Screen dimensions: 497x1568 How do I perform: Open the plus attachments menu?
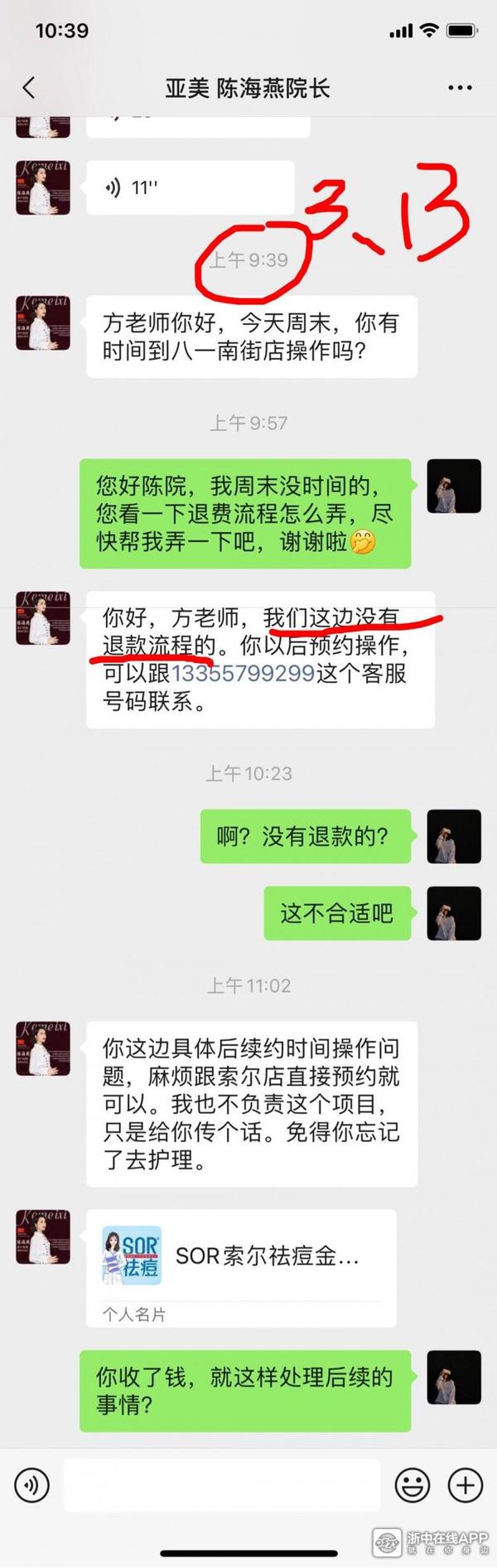pyautogui.click(x=465, y=1486)
